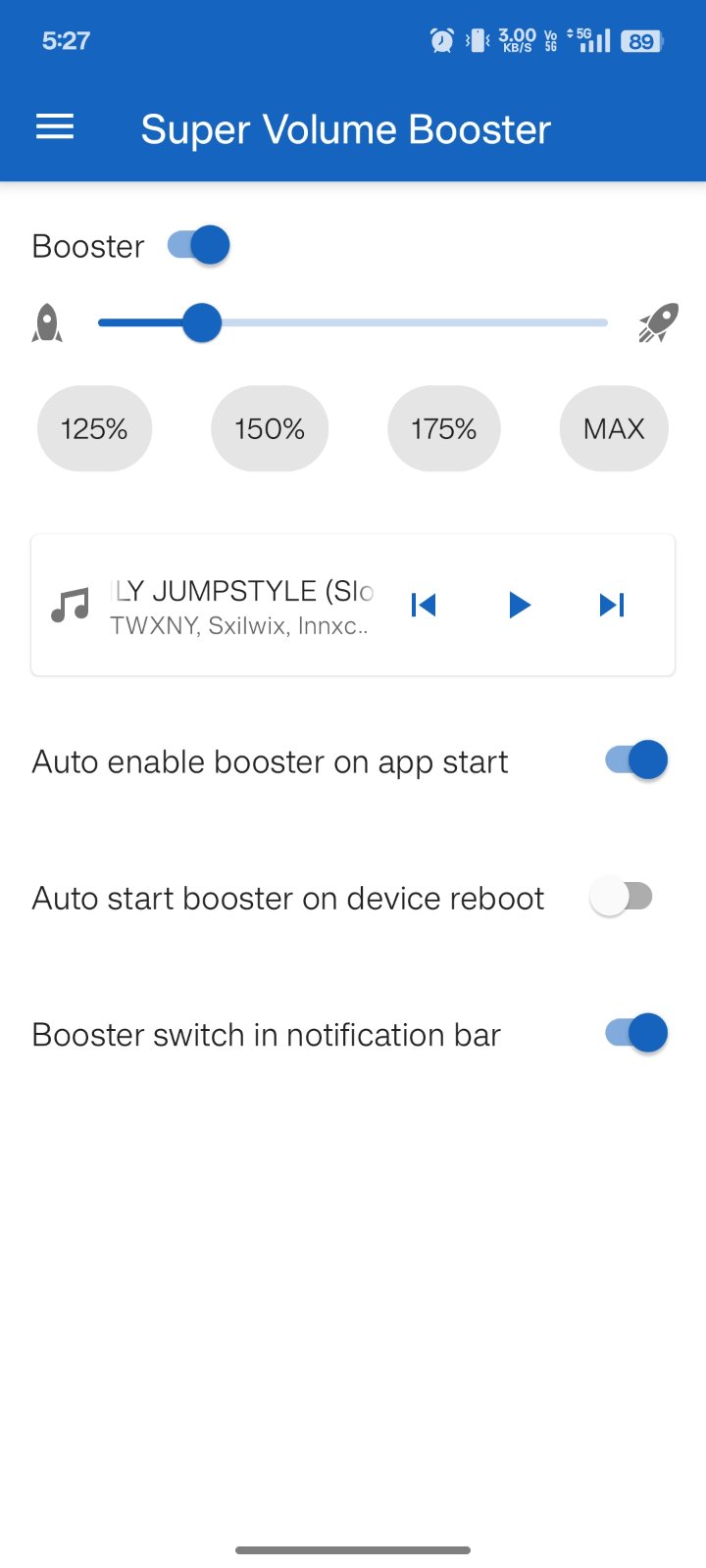
Task: Toggle booster switch in notification bar
Action: 636,1033
